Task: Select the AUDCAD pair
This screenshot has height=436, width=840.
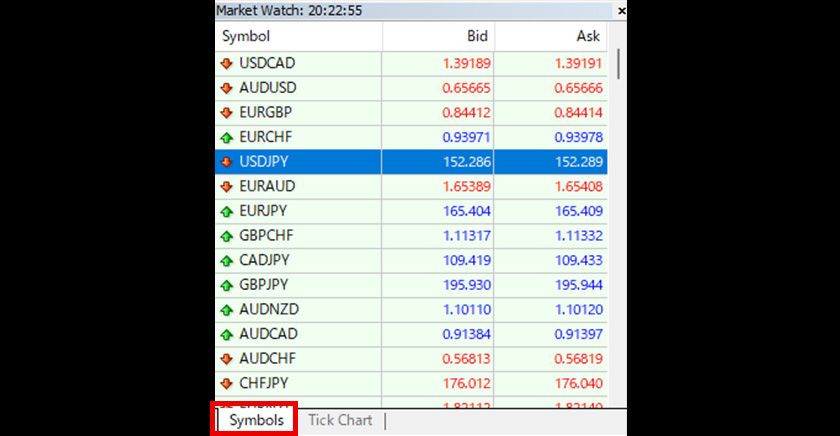Action: pyautogui.click(x=268, y=333)
